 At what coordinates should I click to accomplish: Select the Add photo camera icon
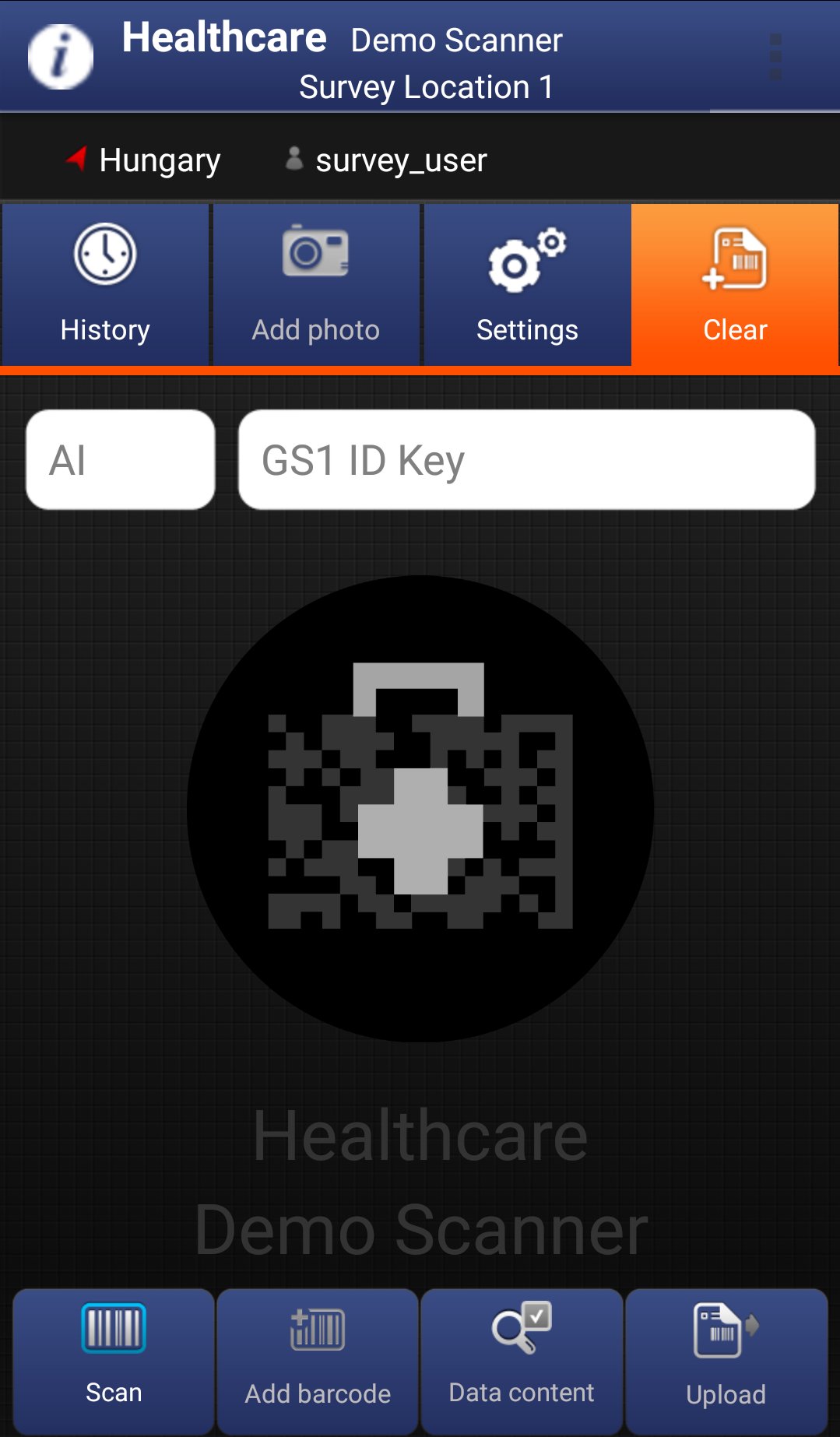[x=315, y=253]
